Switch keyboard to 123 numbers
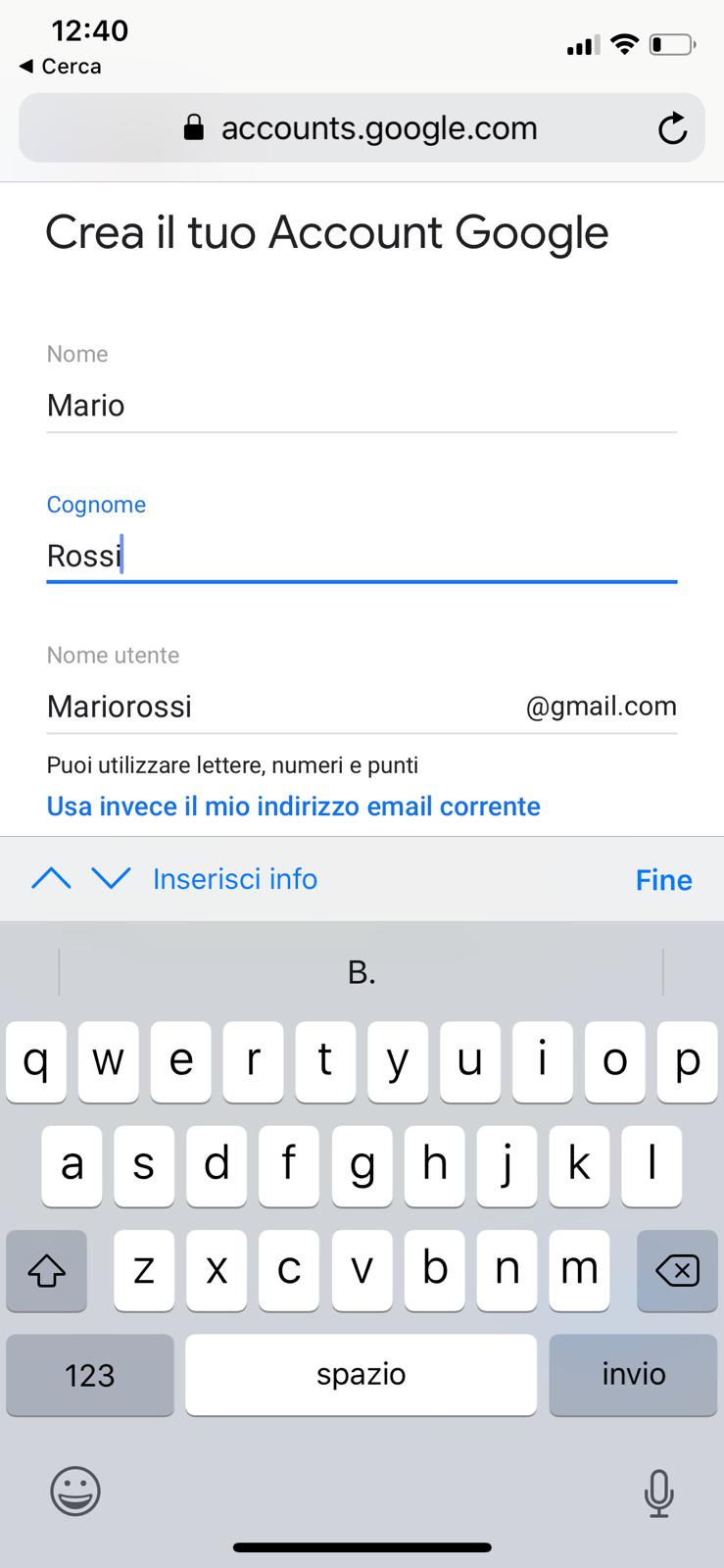The width and height of the screenshot is (724, 1568). pos(90,1375)
